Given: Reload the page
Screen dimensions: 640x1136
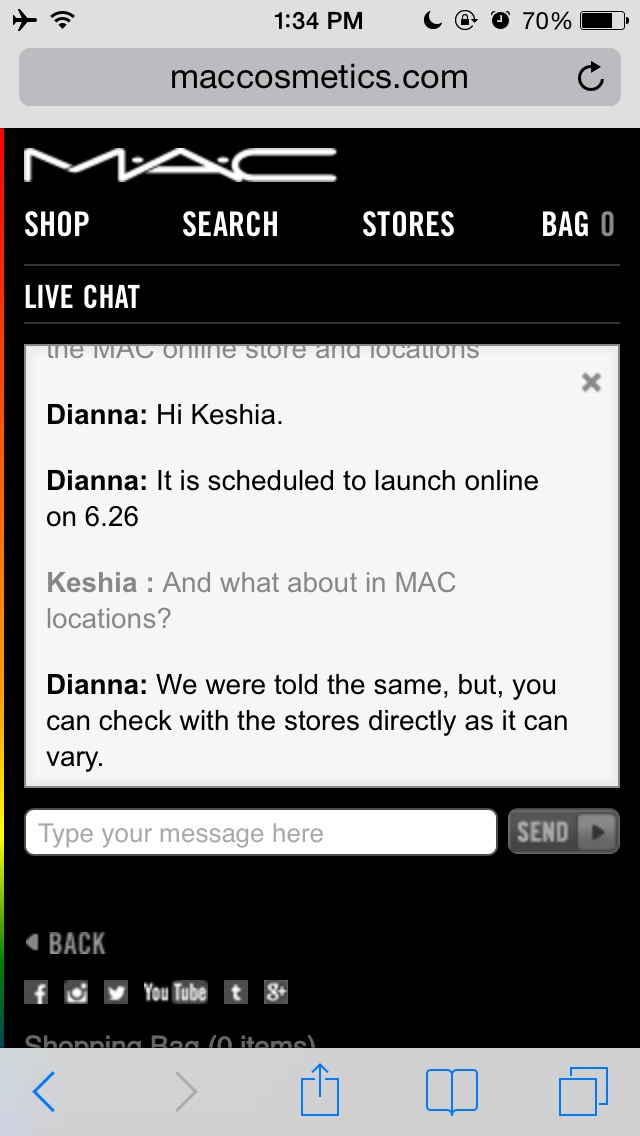Looking at the screenshot, I should (591, 77).
